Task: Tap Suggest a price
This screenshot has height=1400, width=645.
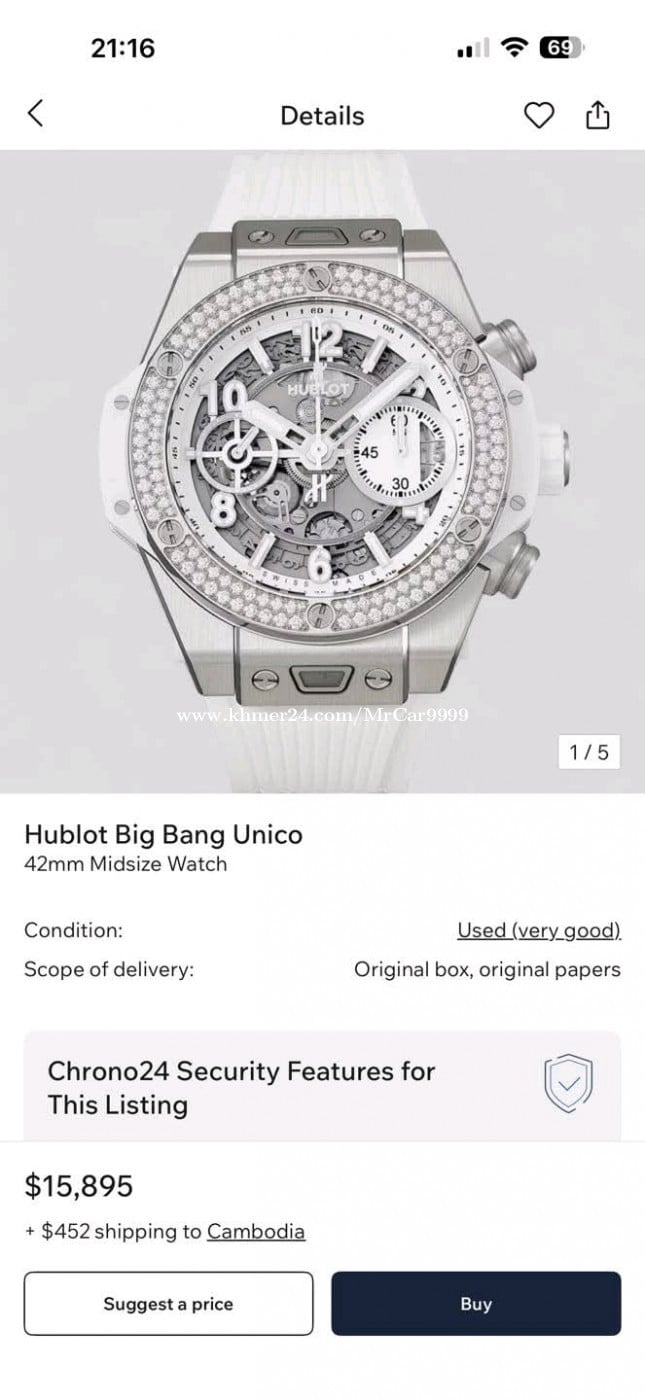Action: point(168,1303)
